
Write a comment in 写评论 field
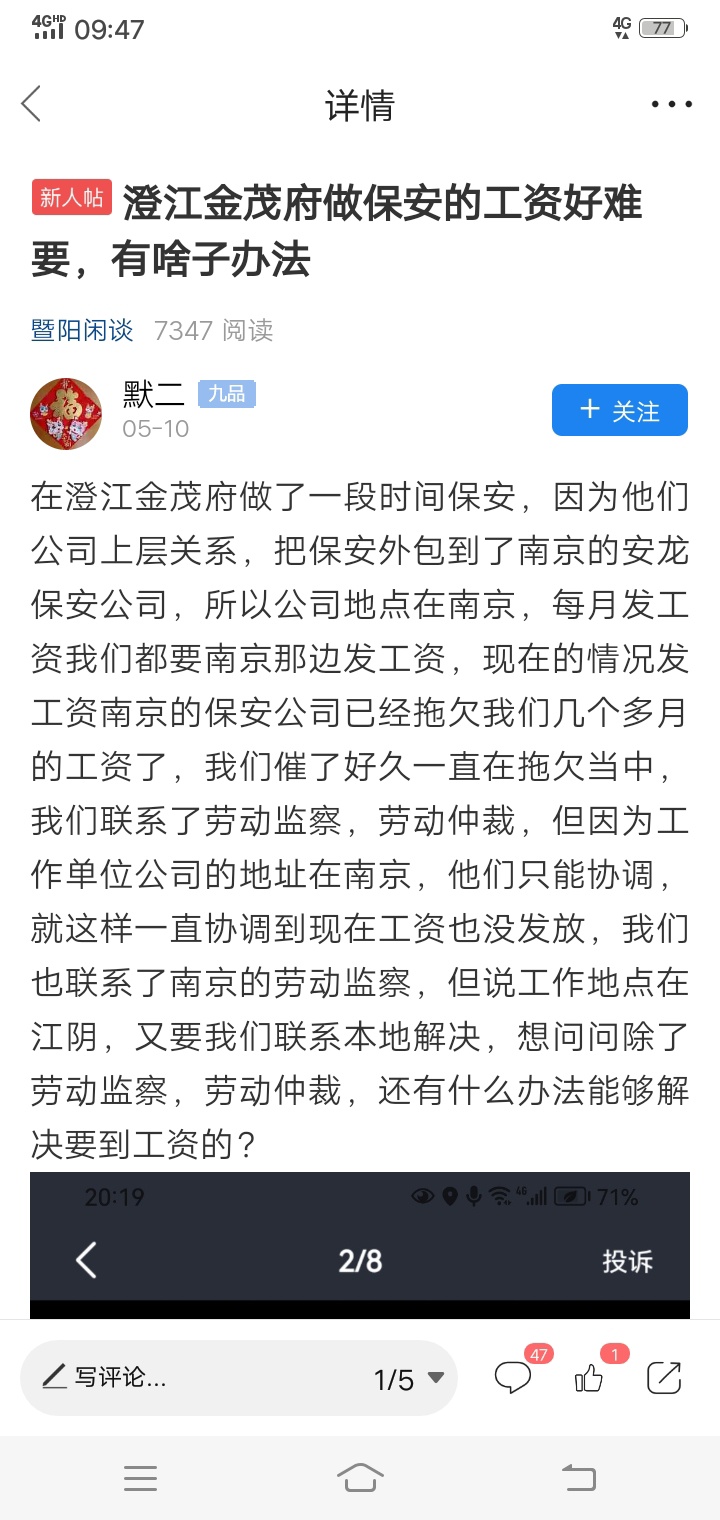click(180, 1377)
